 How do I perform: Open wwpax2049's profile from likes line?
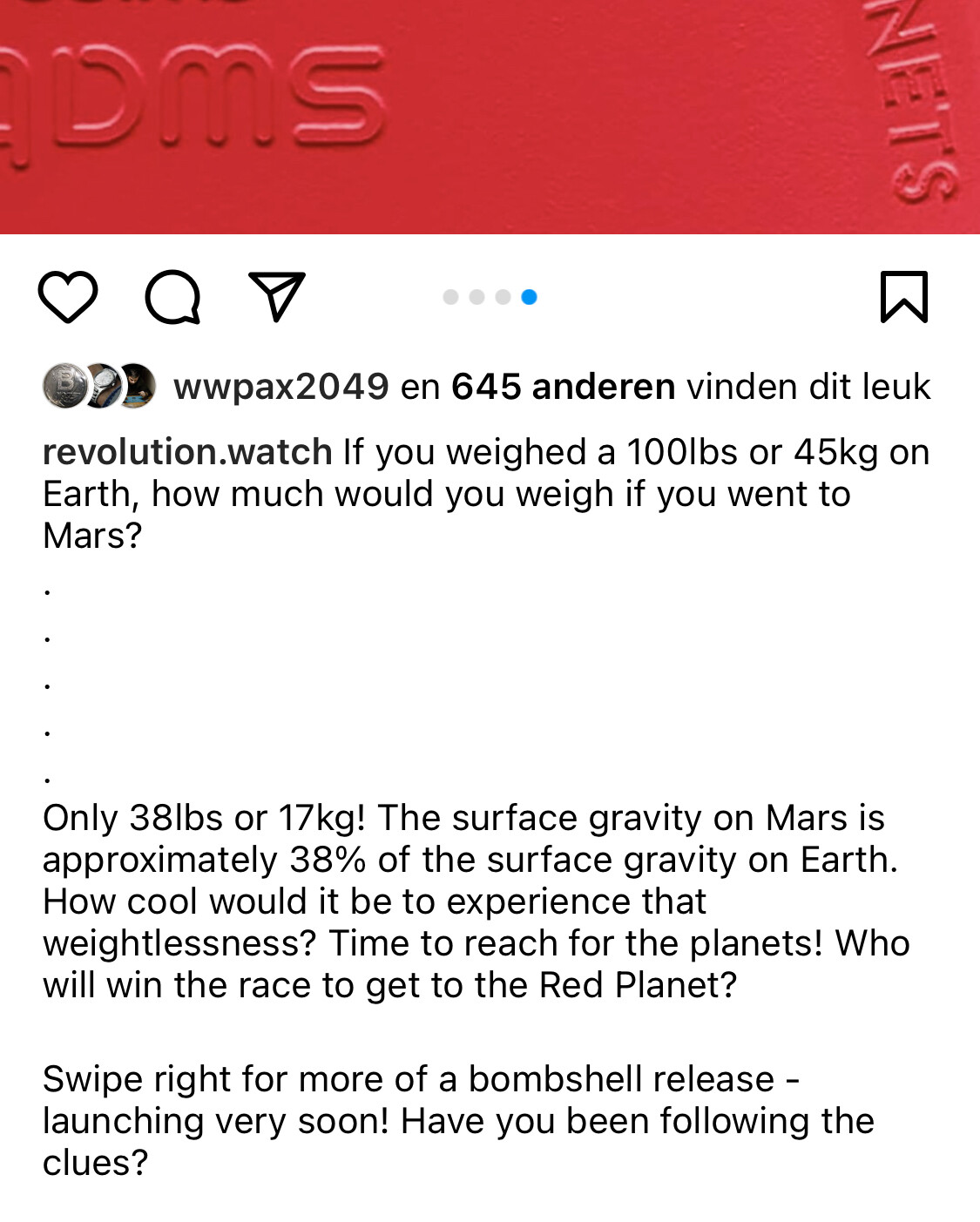tap(280, 387)
